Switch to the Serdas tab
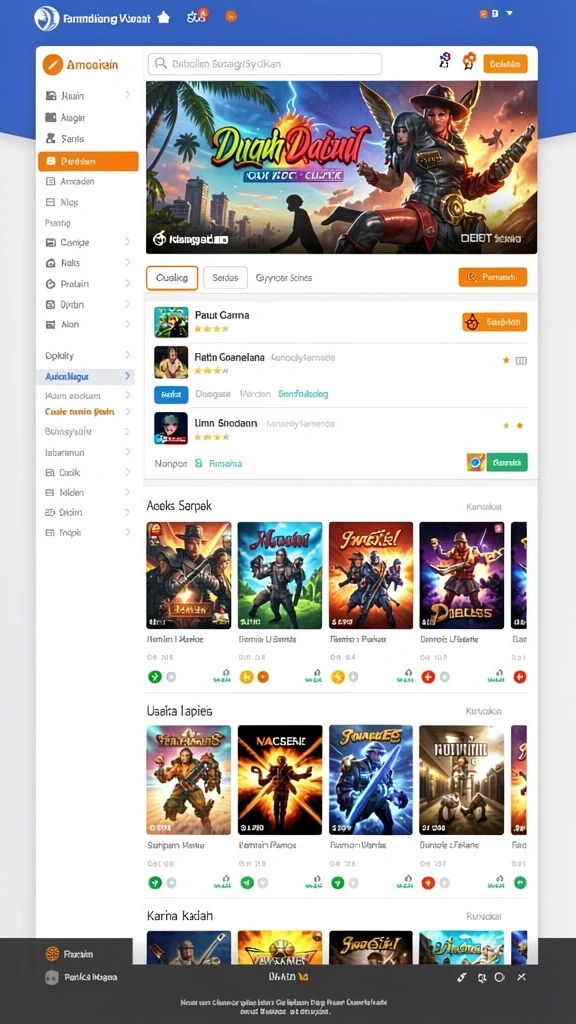 coord(225,278)
